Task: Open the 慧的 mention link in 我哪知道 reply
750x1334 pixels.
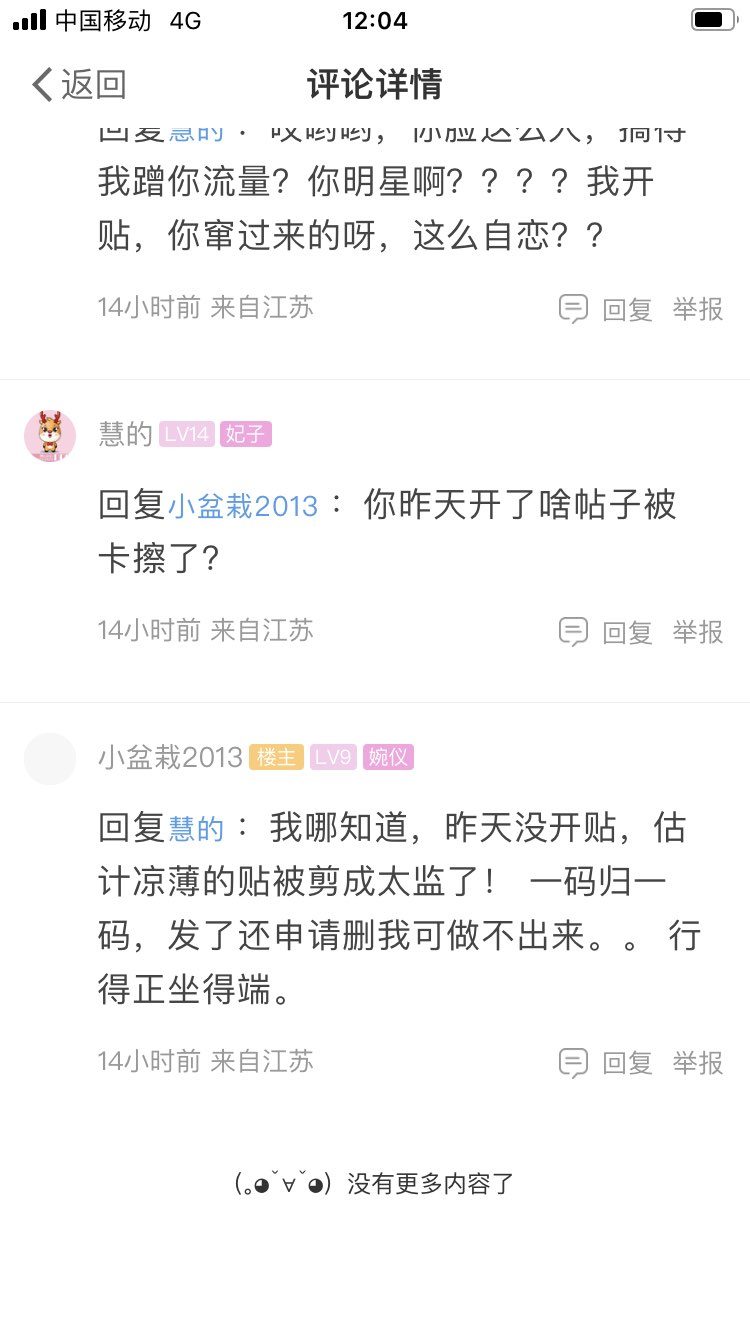Action: [196, 829]
